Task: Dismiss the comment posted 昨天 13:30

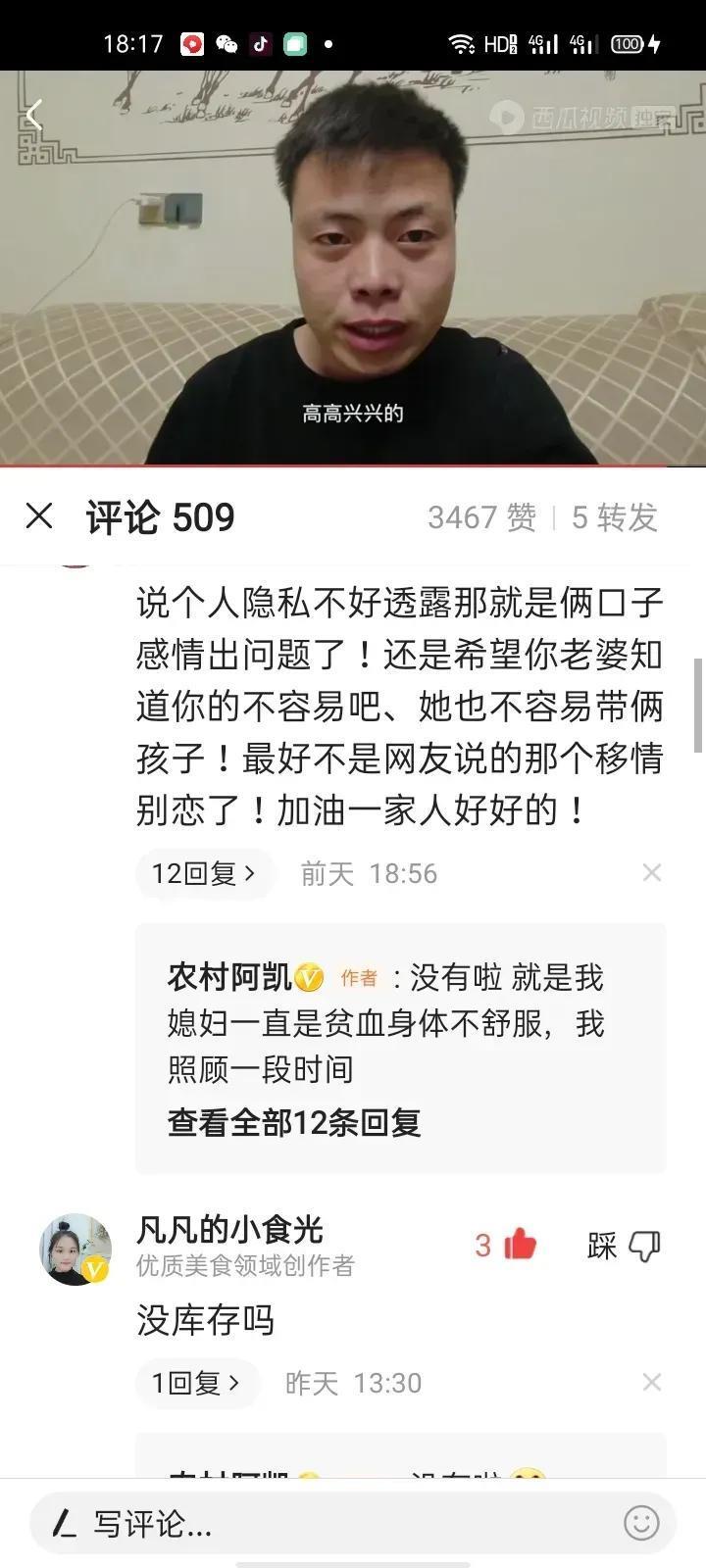Action: tap(651, 1383)
